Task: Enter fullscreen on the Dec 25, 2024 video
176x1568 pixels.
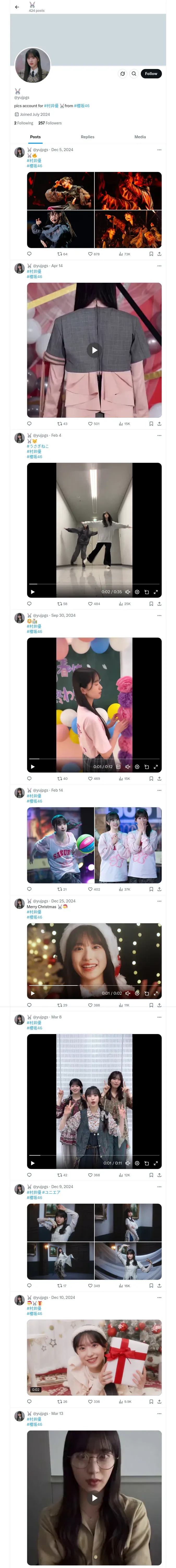Action: coord(155,993)
